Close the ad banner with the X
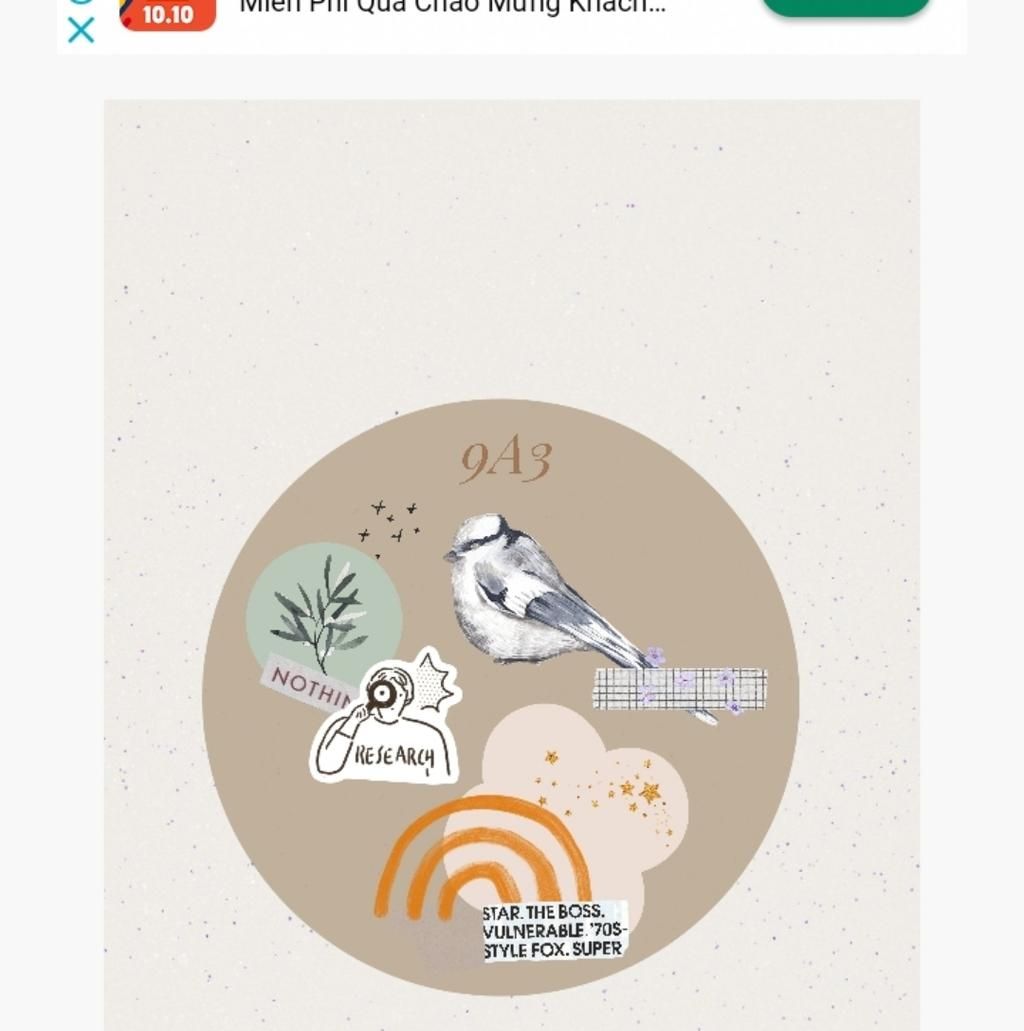 (x=81, y=31)
